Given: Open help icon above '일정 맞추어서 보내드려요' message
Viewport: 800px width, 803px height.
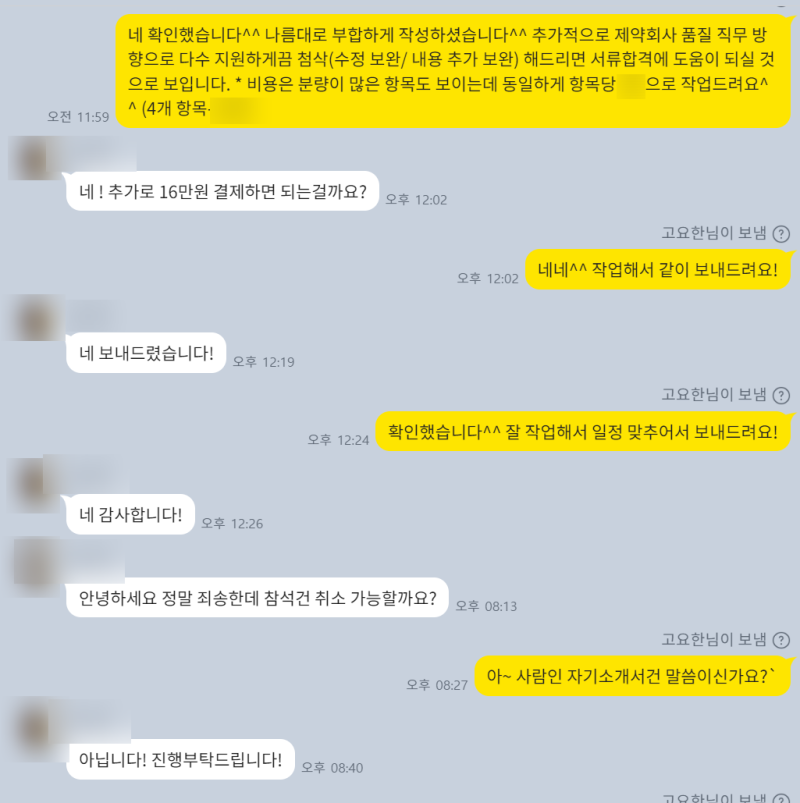Looking at the screenshot, I should [x=782, y=395].
